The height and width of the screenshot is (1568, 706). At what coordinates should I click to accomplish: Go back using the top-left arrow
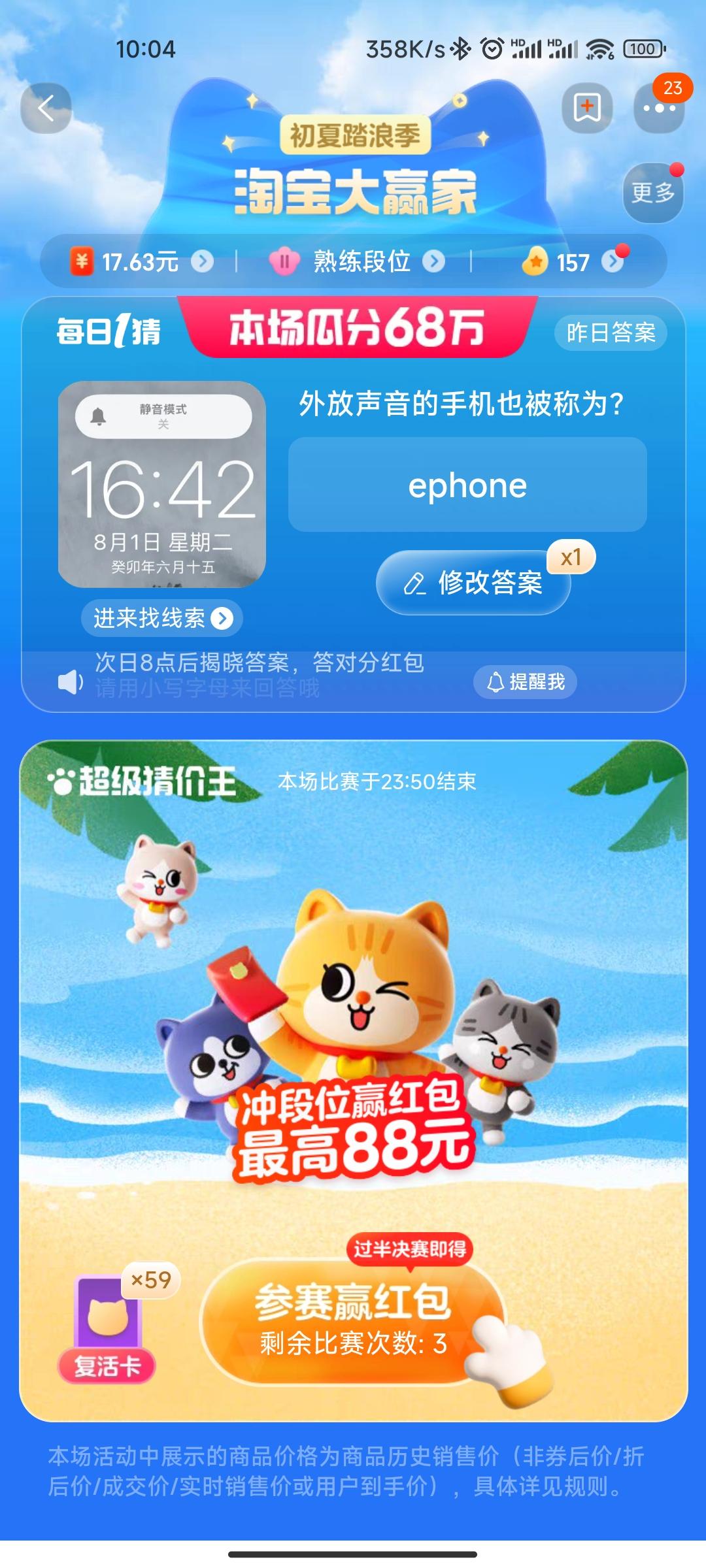(46, 108)
